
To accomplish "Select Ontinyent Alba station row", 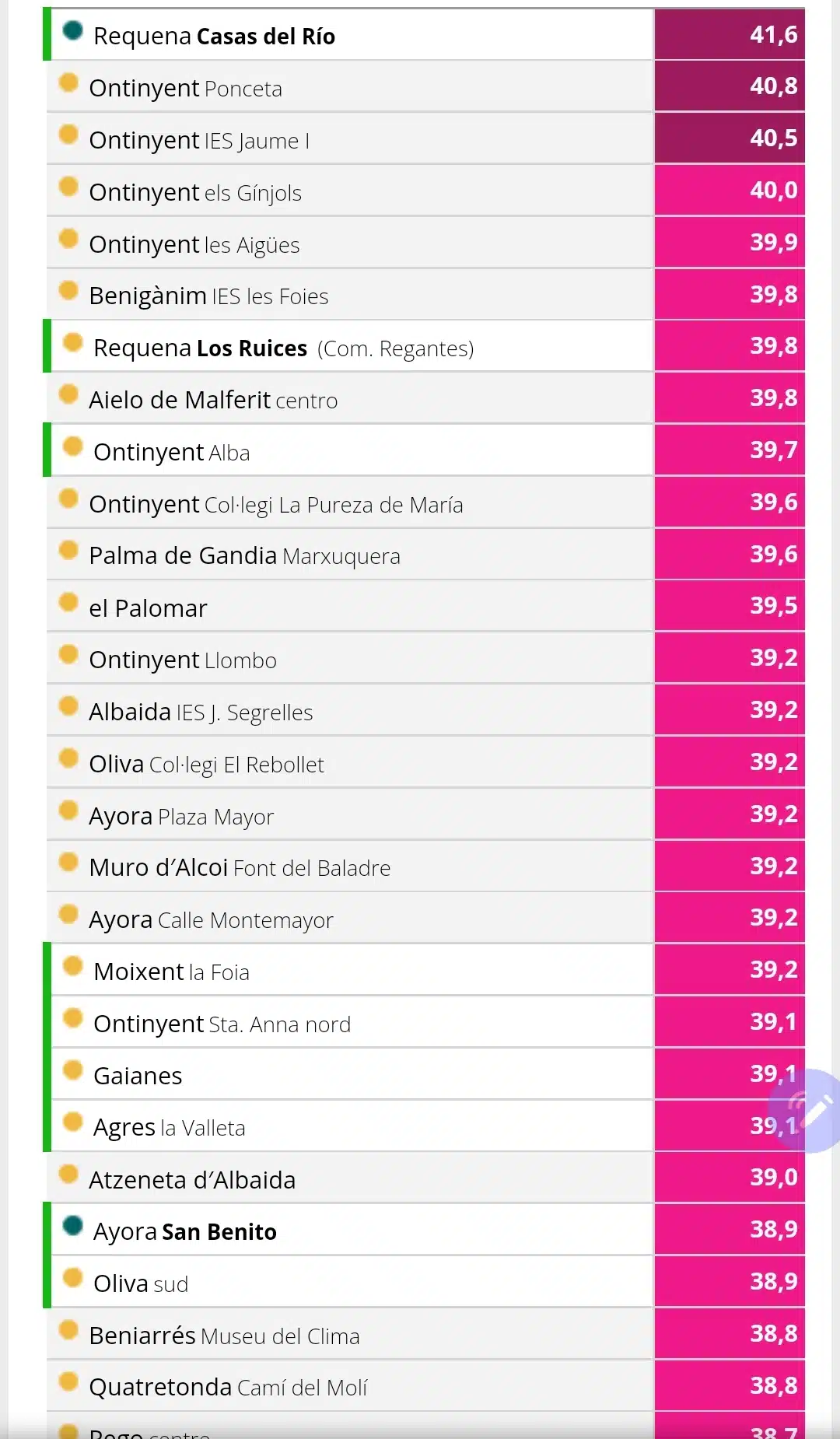I will [x=424, y=451].
